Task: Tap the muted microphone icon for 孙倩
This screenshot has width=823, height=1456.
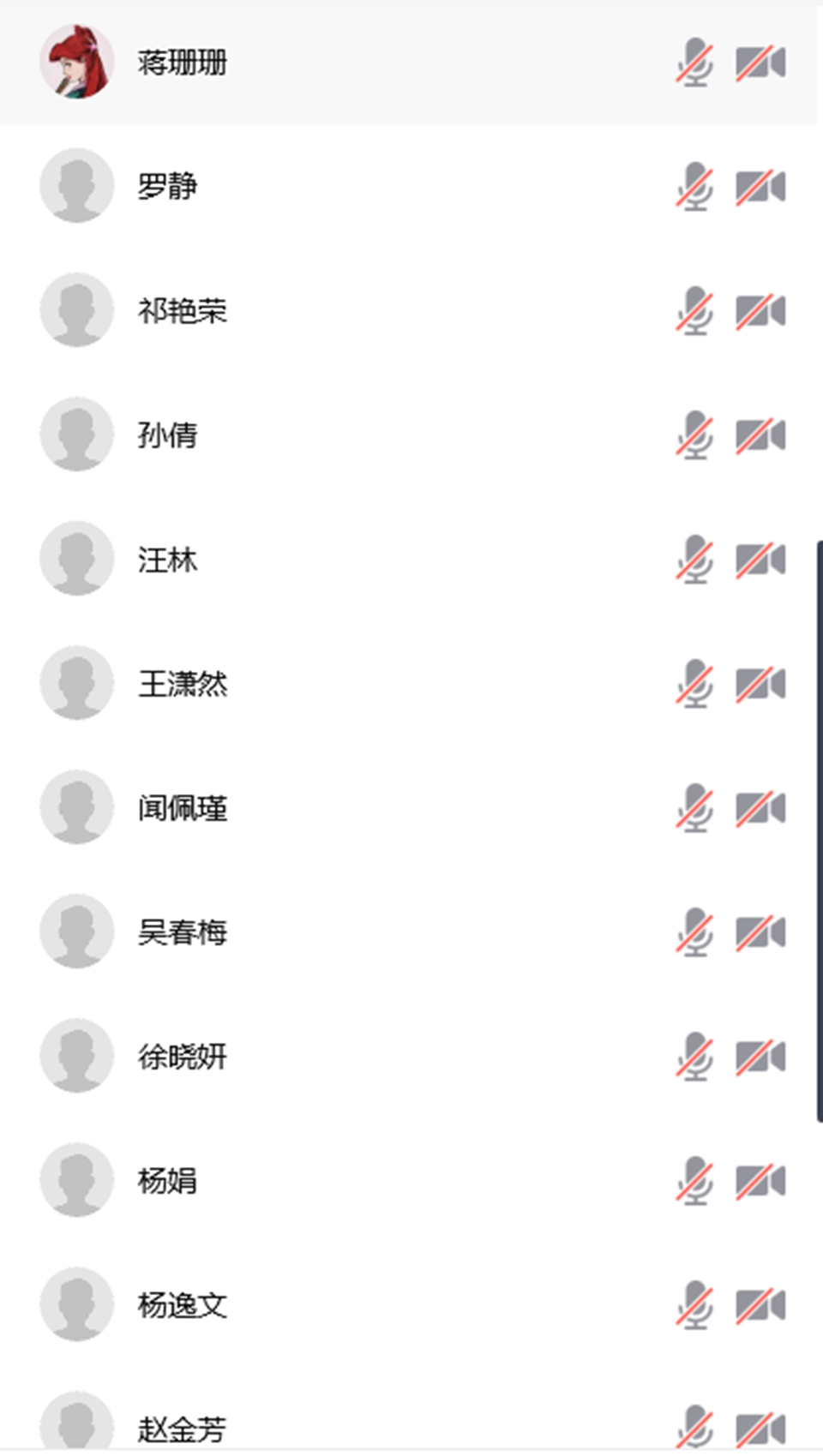Action: coord(694,435)
